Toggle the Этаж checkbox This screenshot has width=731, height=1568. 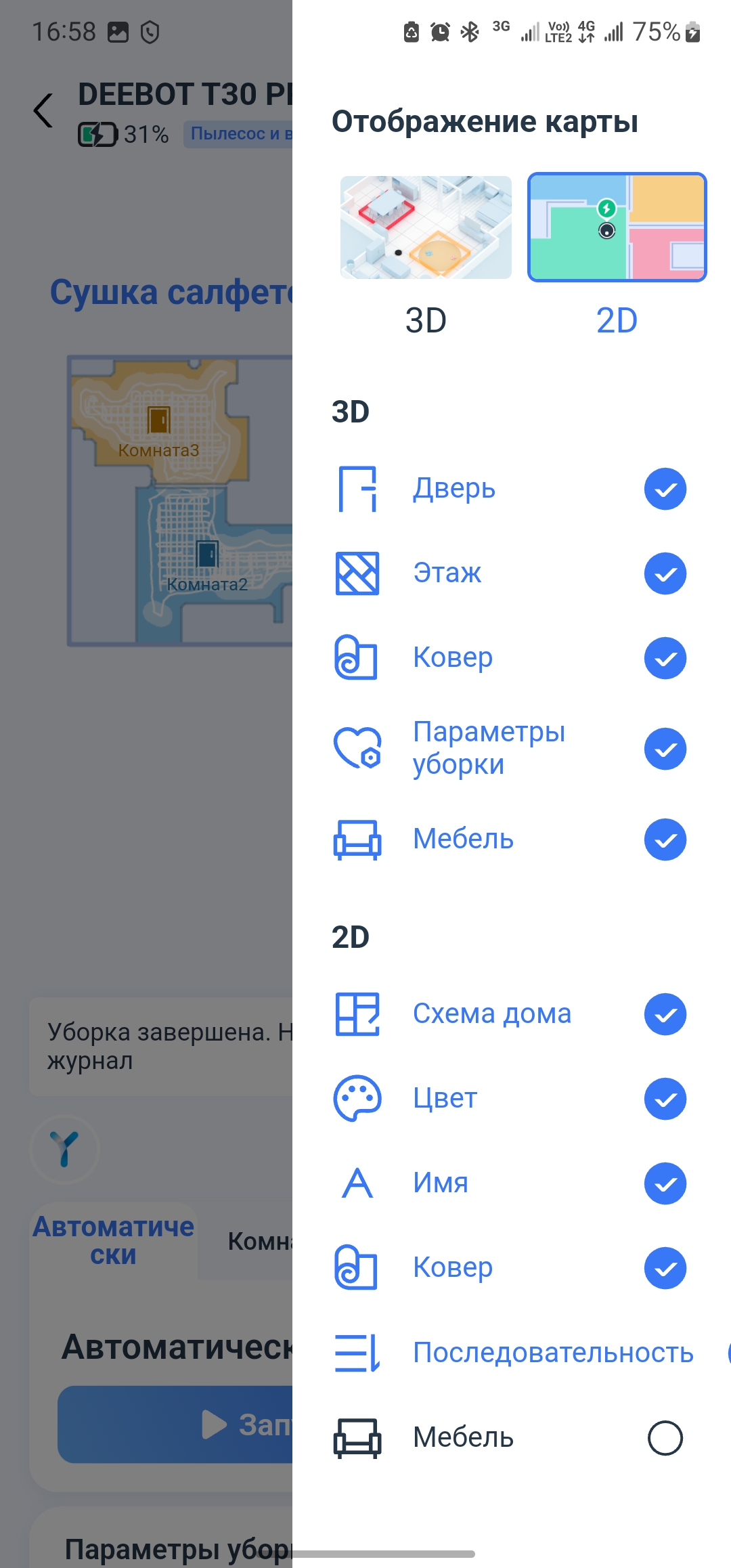(x=665, y=573)
